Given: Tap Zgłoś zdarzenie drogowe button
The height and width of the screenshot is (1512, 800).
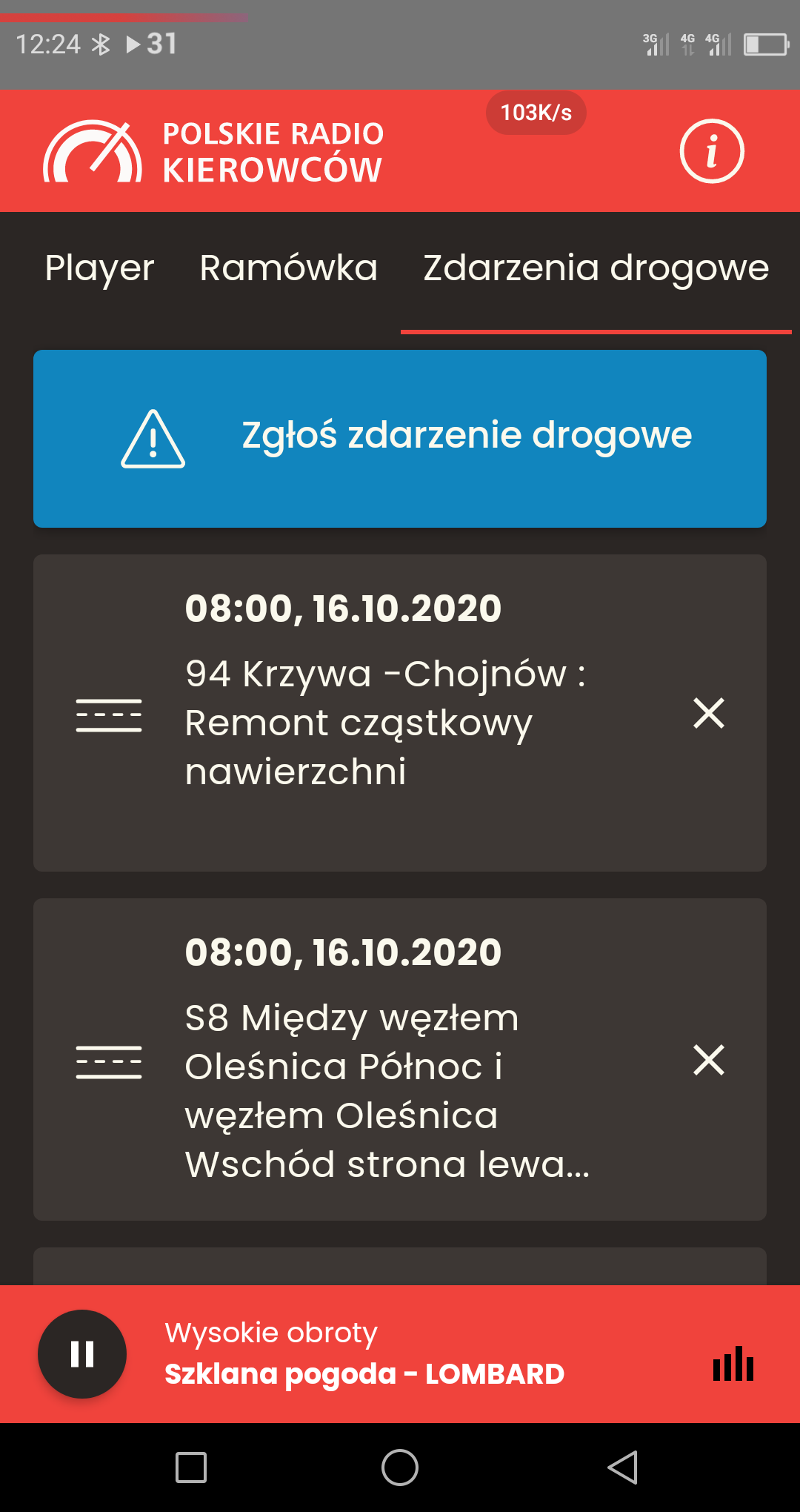Looking at the screenshot, I should pyautogui.click(x=400, y=439).
